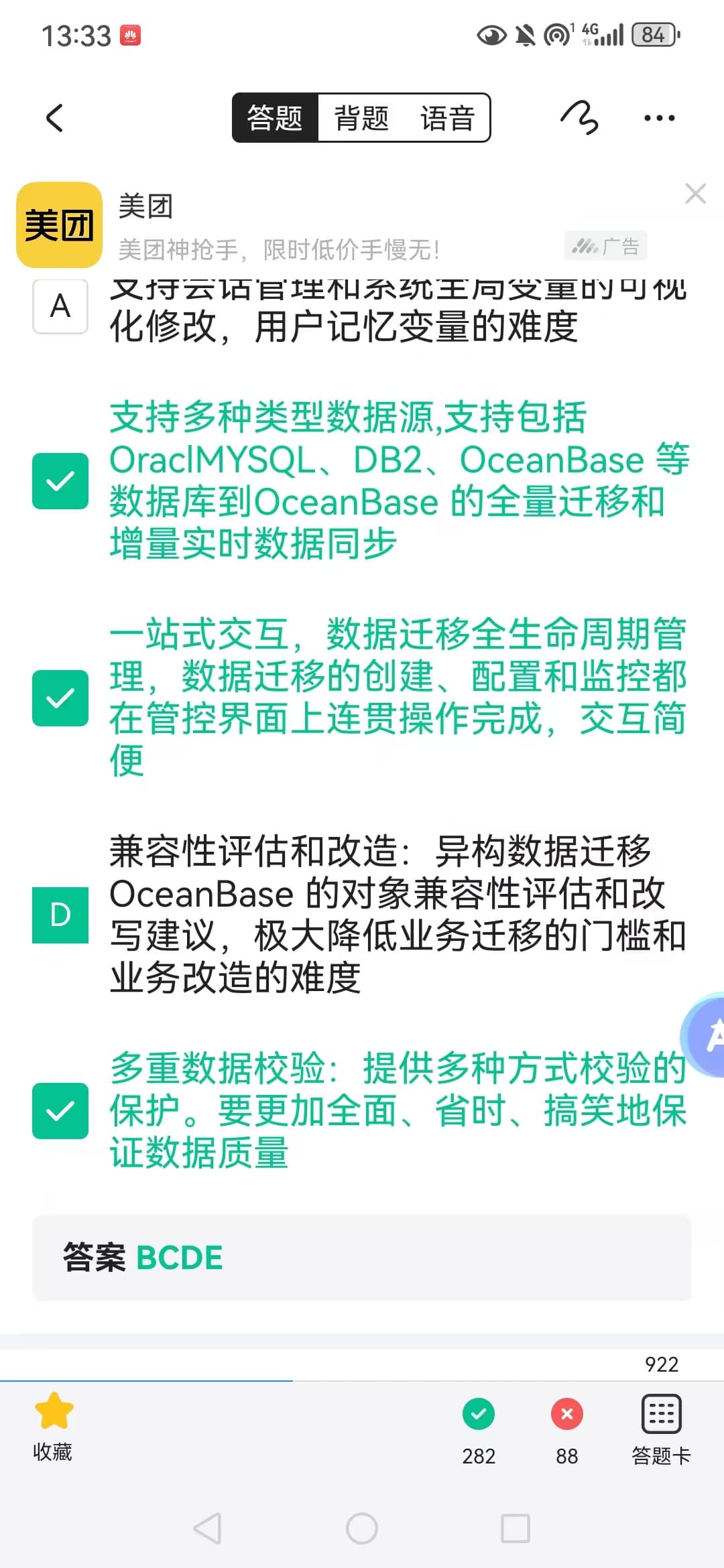Switch to the 背题 mode tab
Image resolution: width=724 pixels, height=1568 pixels.
[x=361, y=118]
